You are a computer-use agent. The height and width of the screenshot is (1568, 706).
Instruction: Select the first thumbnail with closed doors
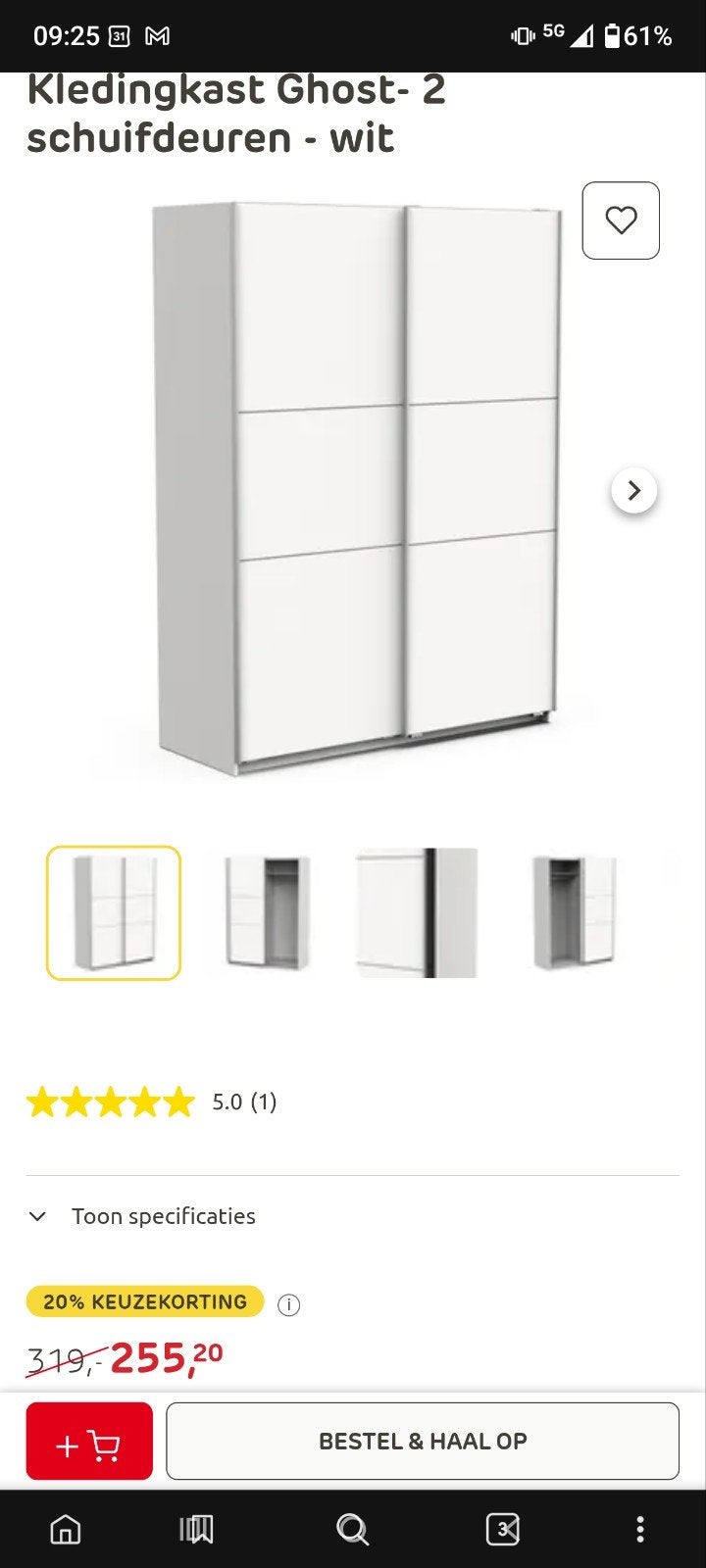pyautogui.click(x=114, y=913)
